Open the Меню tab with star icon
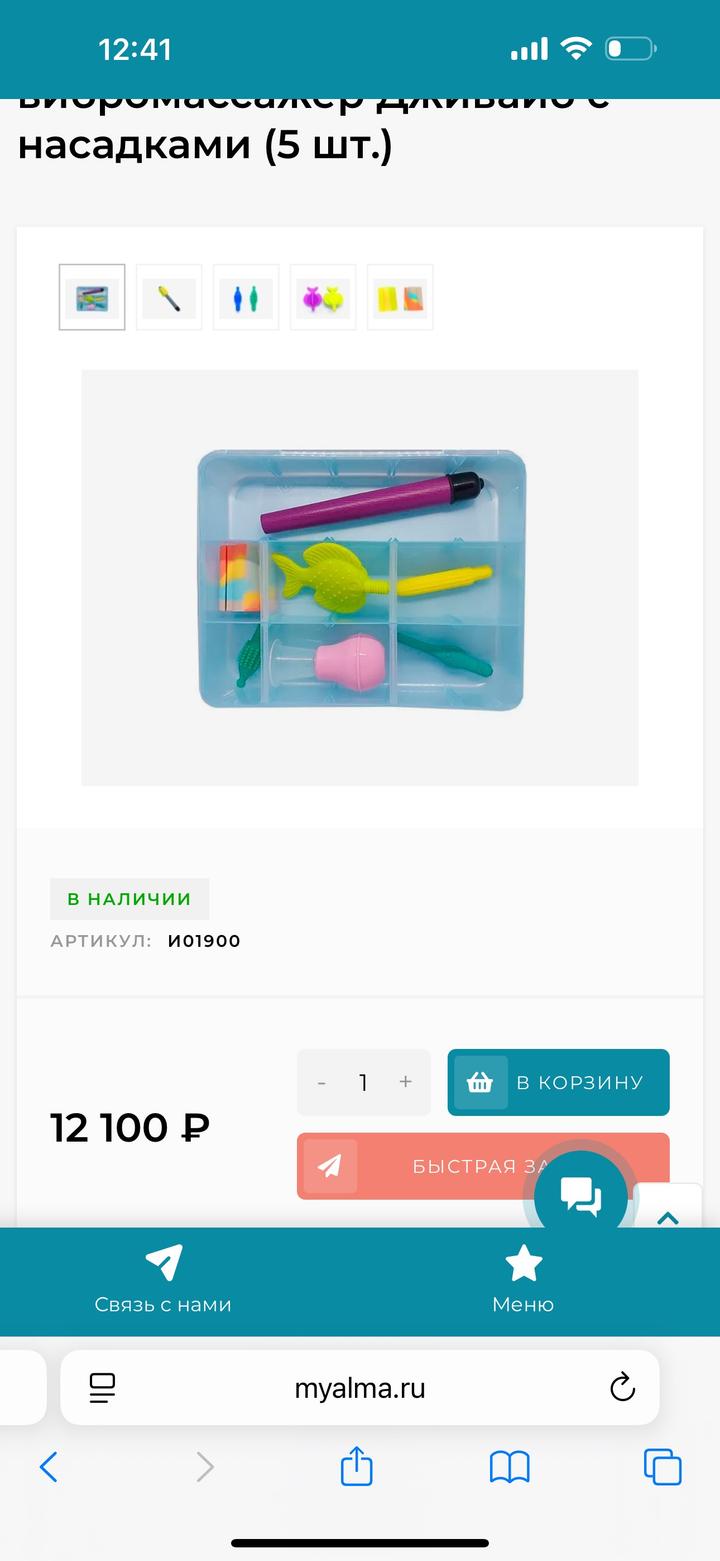This screenshot has height=1561, width=720. pos(523,1280)
